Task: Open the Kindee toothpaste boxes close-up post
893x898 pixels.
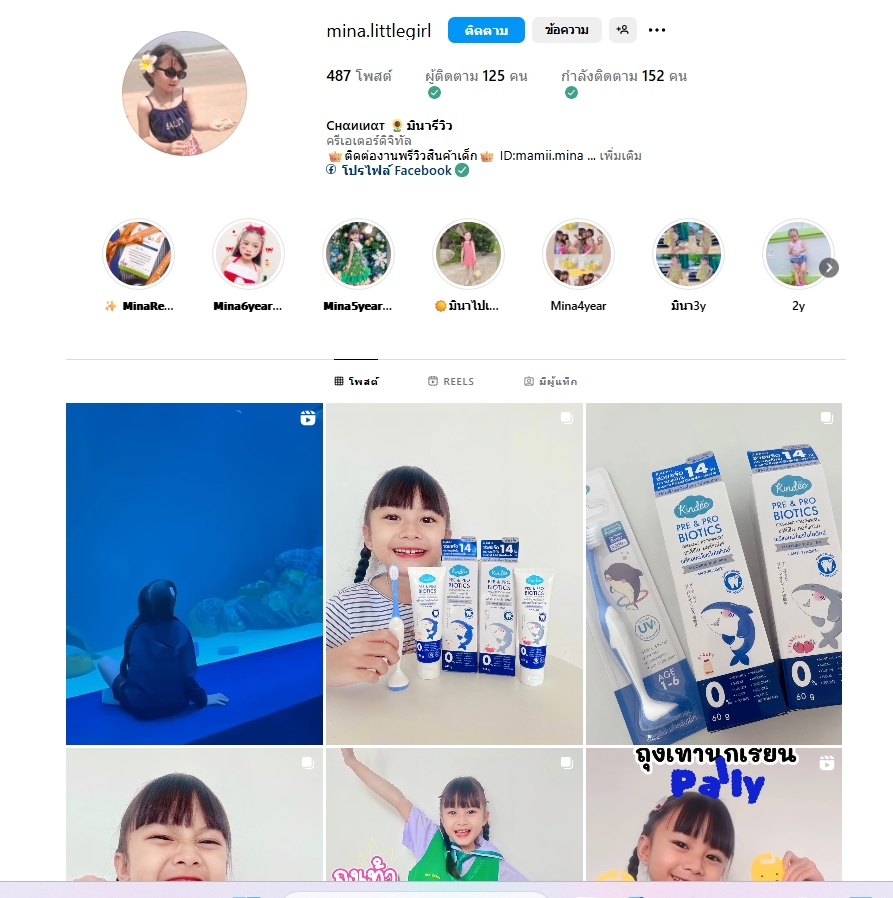Action: pos(714,574)
